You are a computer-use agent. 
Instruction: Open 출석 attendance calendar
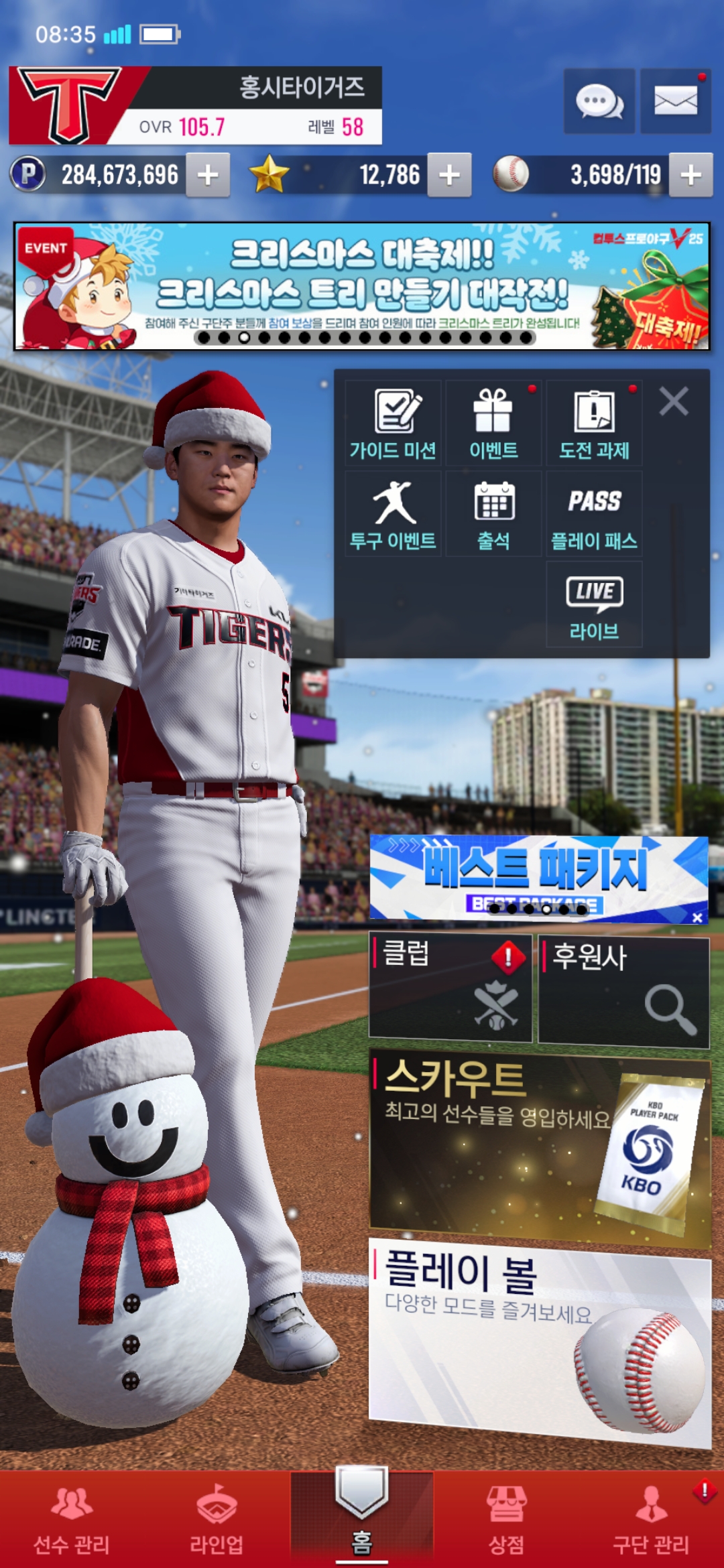point(493,515)
